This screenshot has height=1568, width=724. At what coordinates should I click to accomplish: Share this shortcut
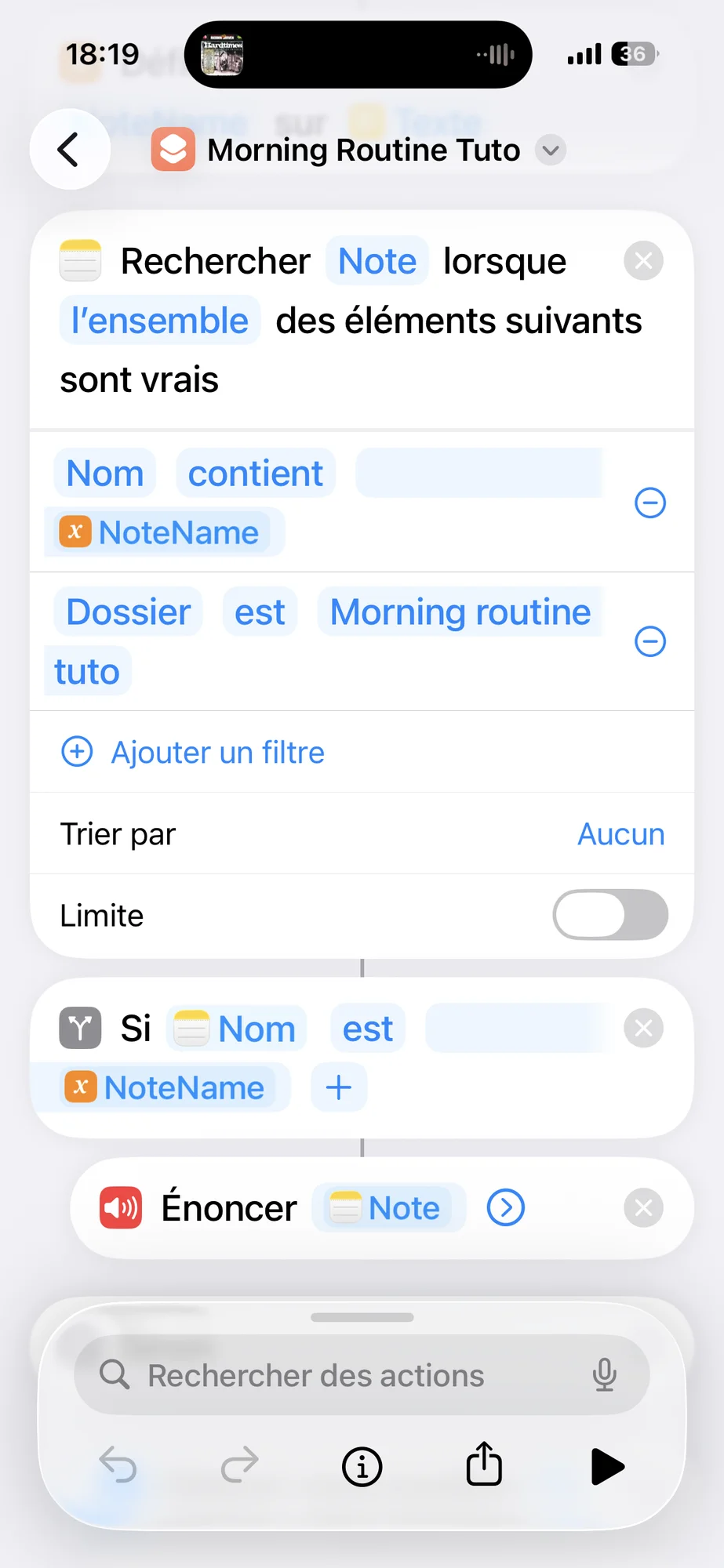click(484, 1465)
